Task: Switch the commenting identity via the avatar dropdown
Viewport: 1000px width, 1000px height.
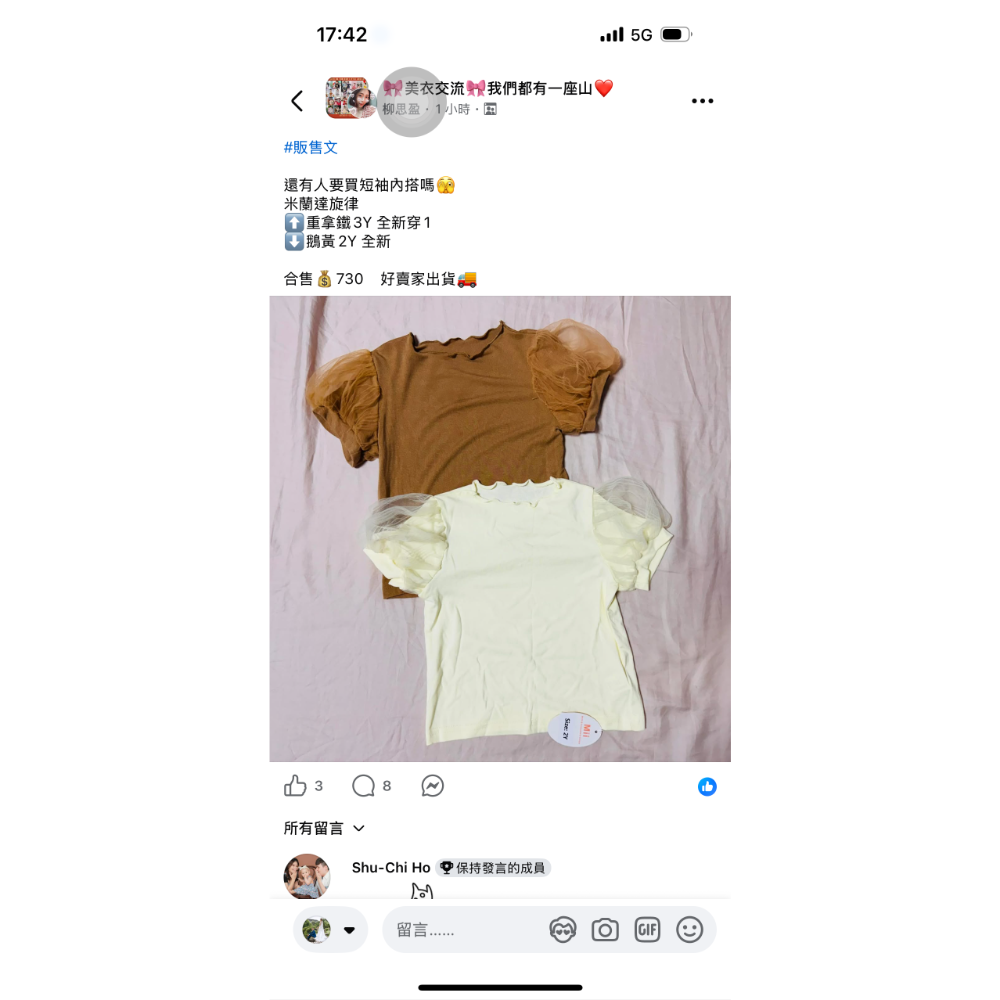Action: point(330,930)
